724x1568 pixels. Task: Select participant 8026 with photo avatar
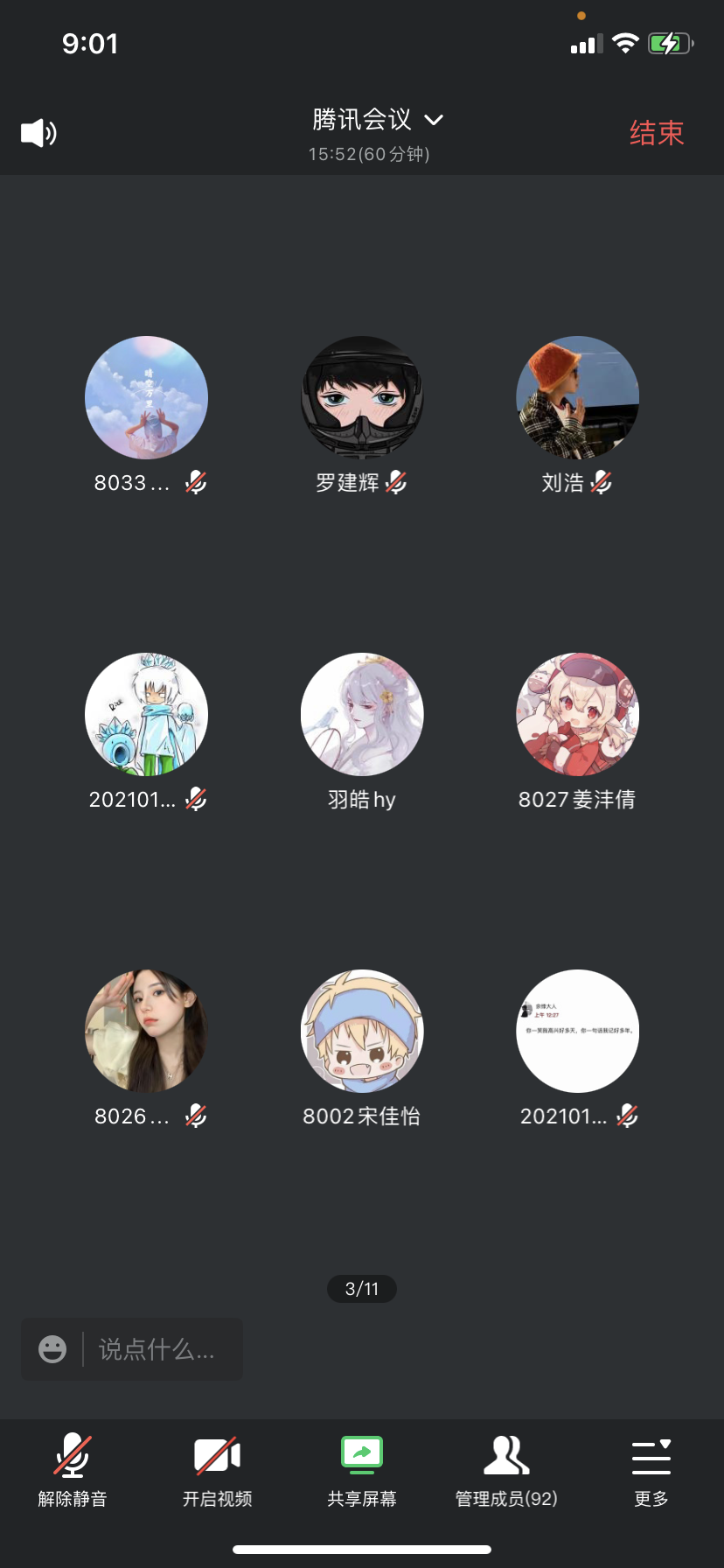[x=146, y=1032]
